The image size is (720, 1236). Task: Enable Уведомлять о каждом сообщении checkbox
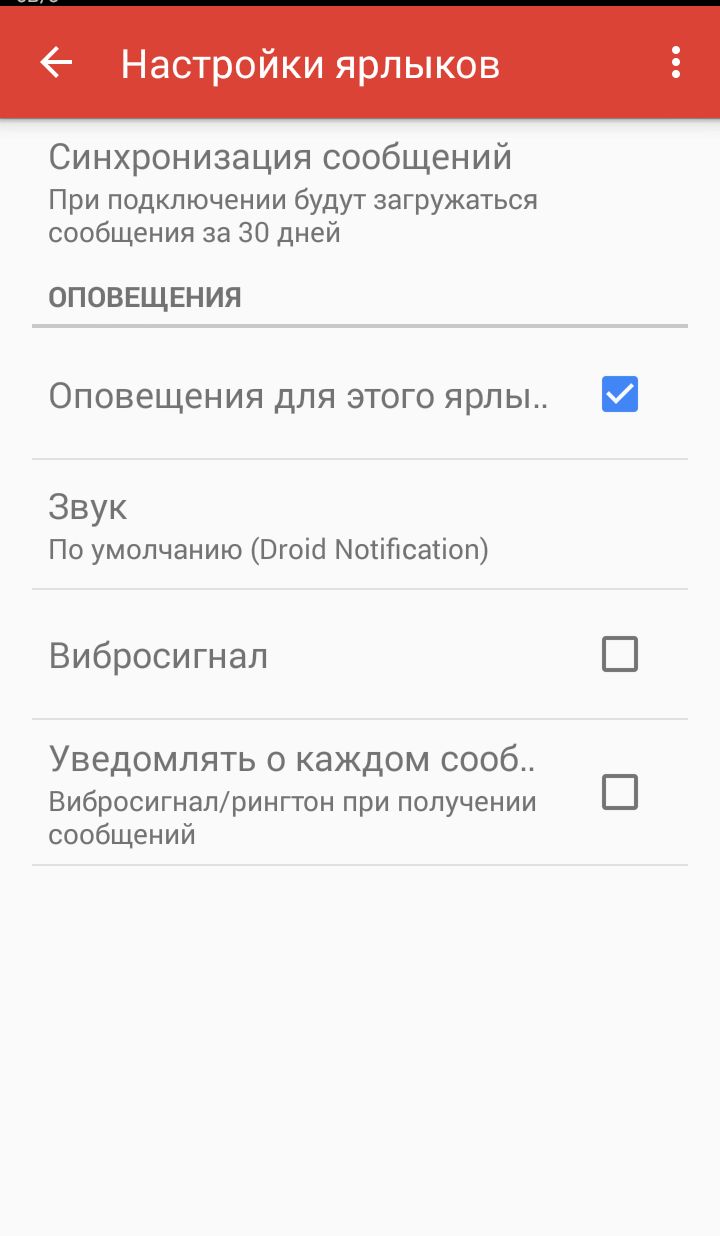[x=620, y=792]
